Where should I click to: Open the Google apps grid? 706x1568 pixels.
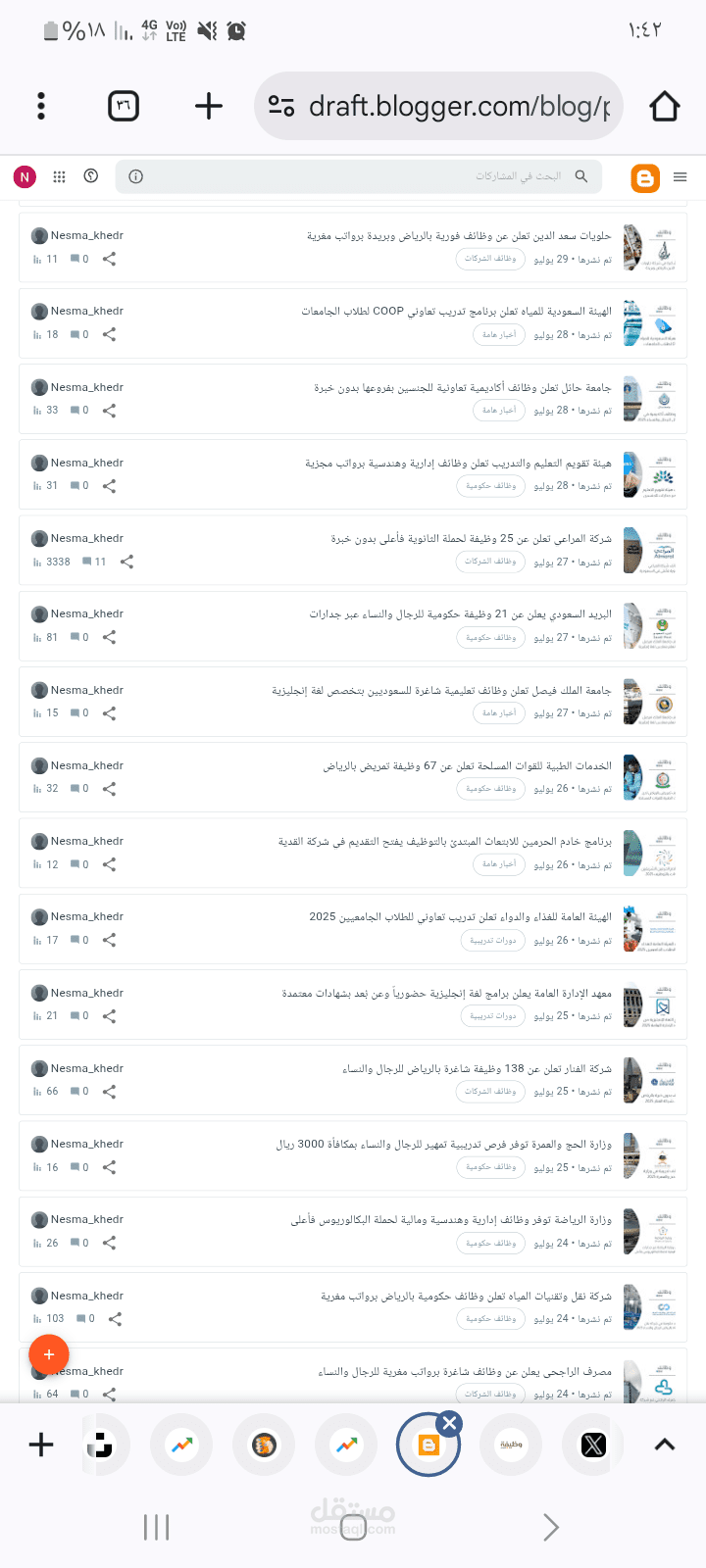pos(59,176)
